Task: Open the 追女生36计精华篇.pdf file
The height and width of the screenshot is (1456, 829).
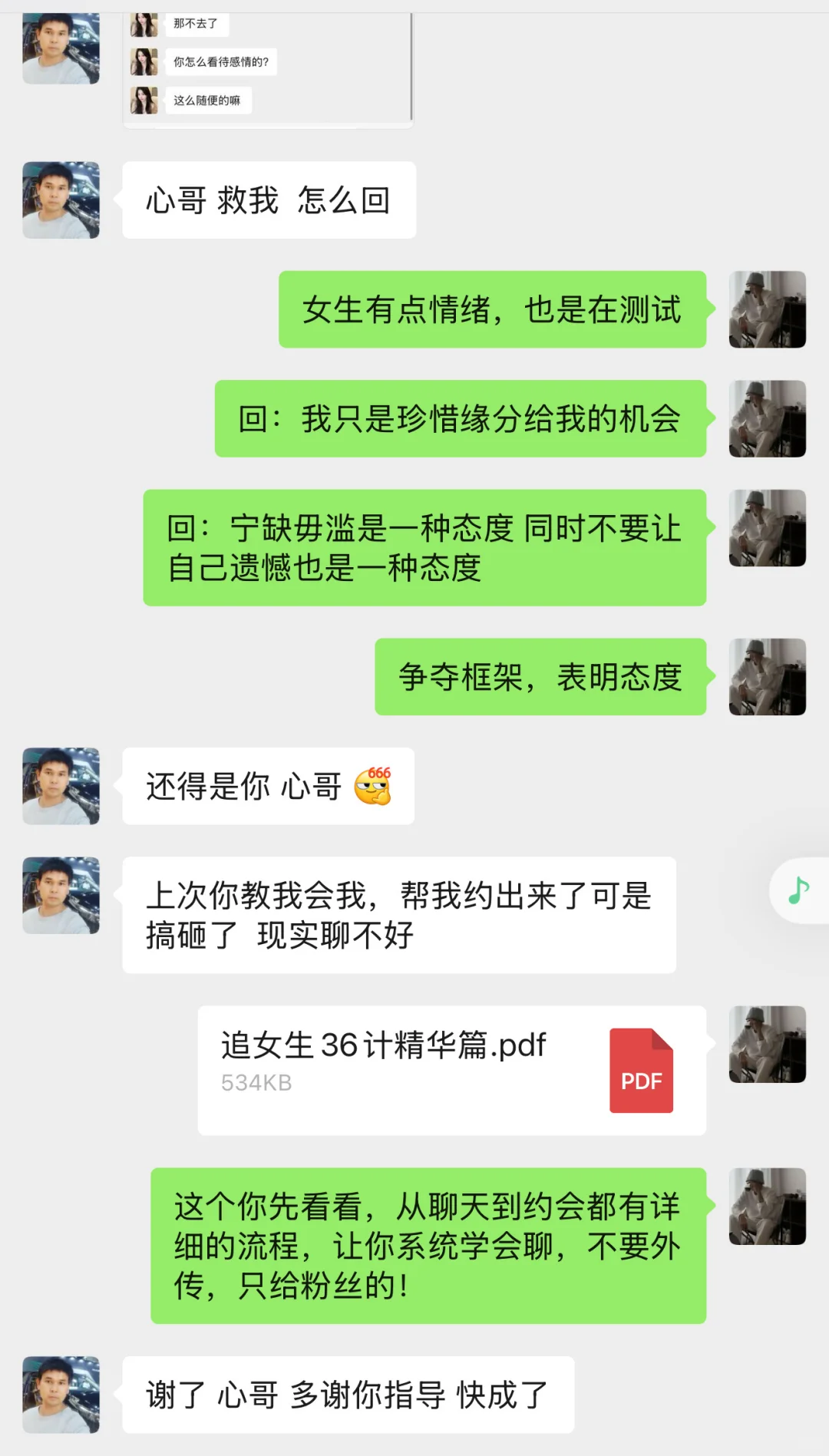Action: click(451, 1070)
